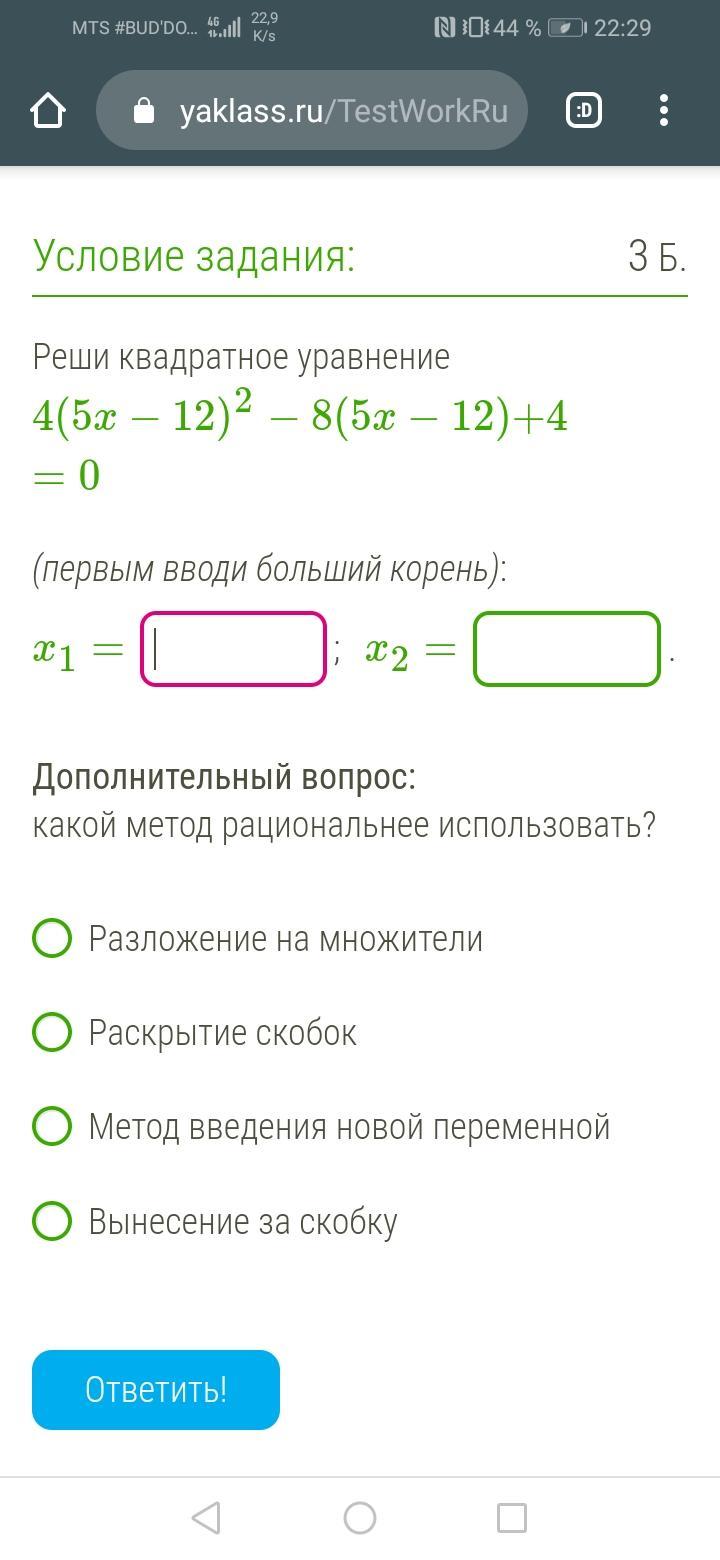The width and height of the screenshot is (720, 1560).
Task: Open the browser home page icon
Action: click(48, 111)
